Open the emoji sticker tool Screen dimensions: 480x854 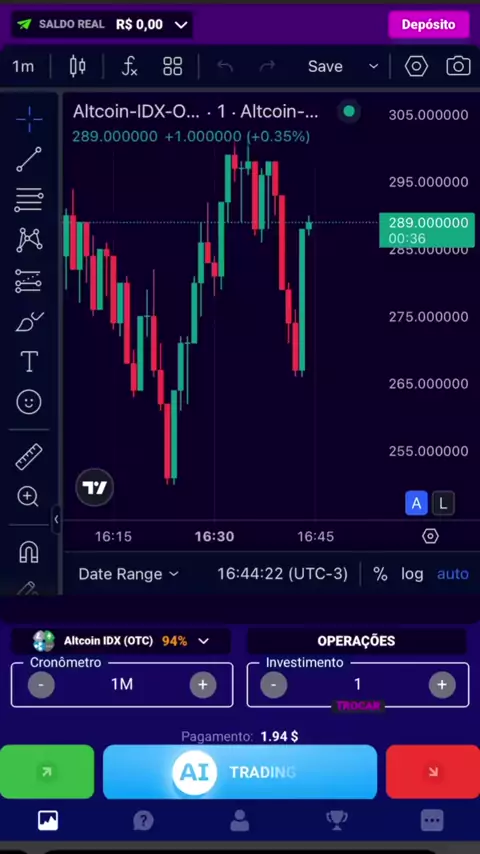(x=29, y=402)
